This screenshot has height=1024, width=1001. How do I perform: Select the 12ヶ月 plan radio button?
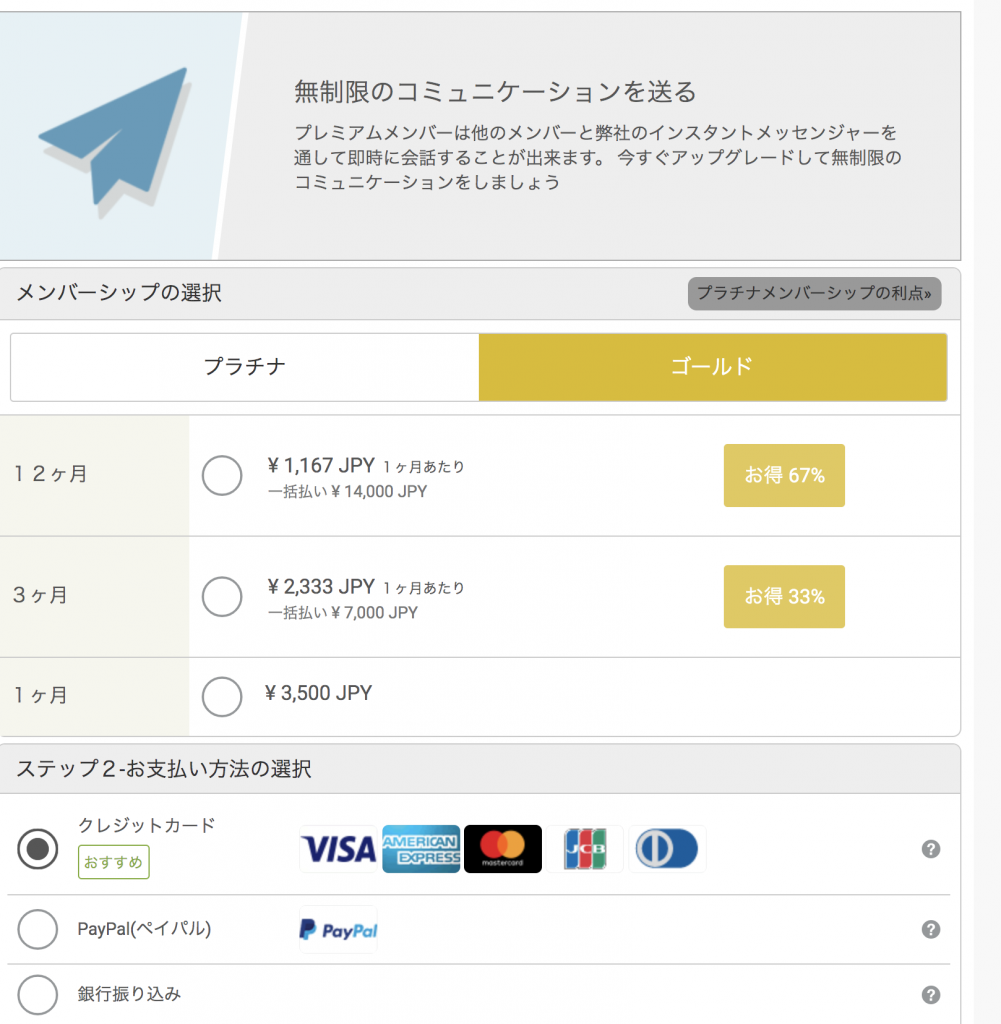tap(222, 476)
